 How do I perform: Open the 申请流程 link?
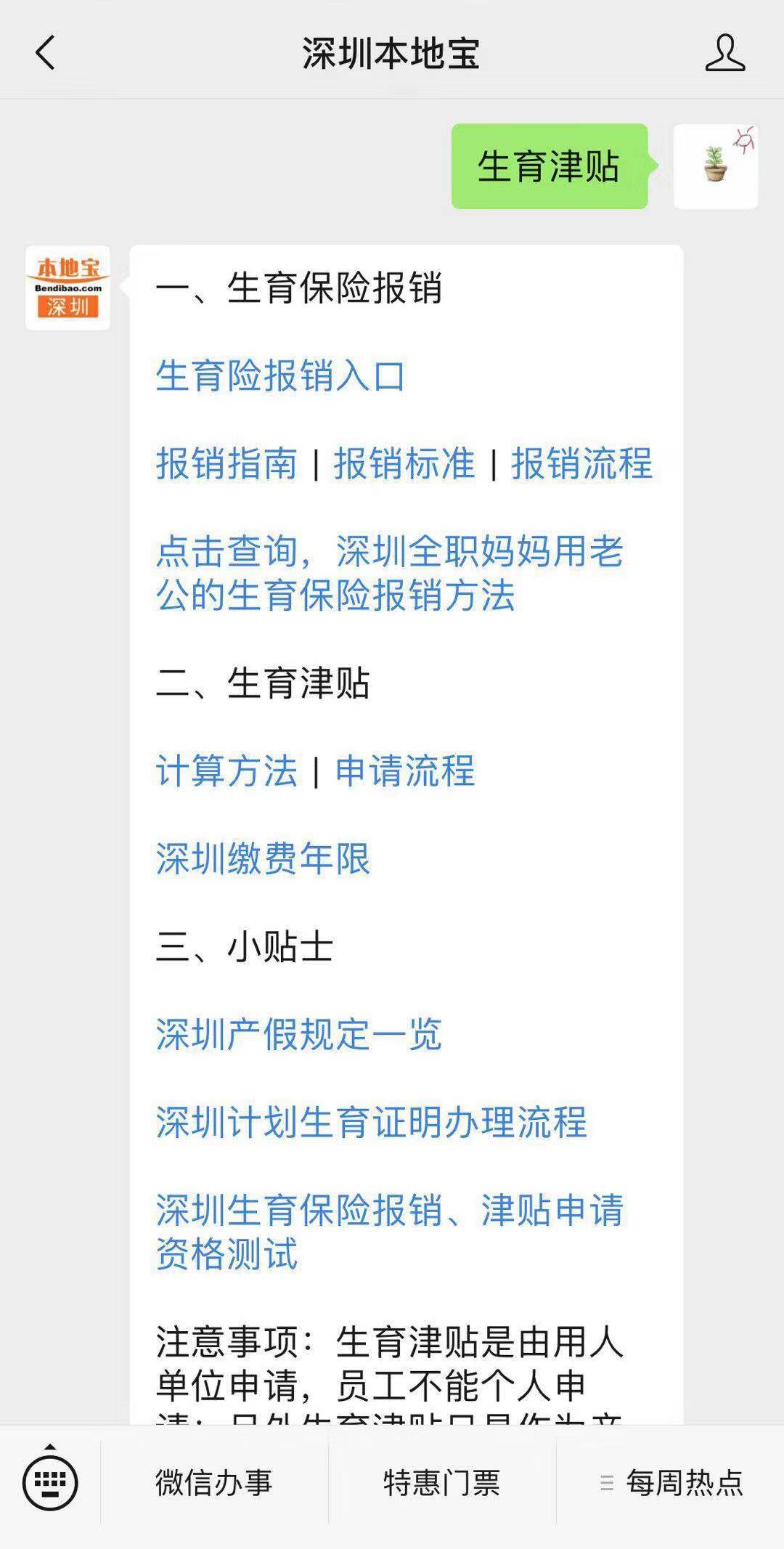click(405, 771)
